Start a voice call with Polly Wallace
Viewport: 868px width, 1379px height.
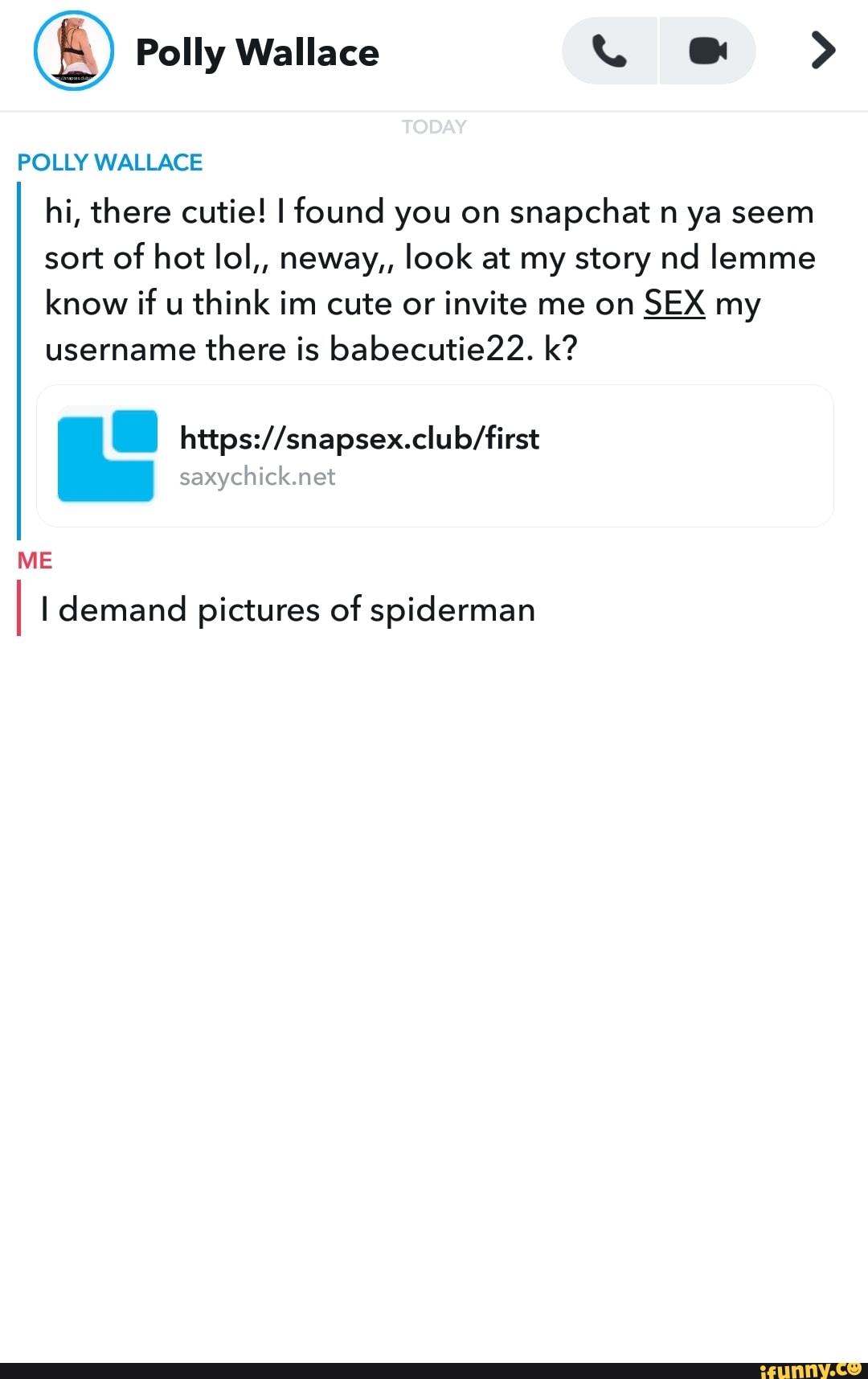click(x=610, y=51)
